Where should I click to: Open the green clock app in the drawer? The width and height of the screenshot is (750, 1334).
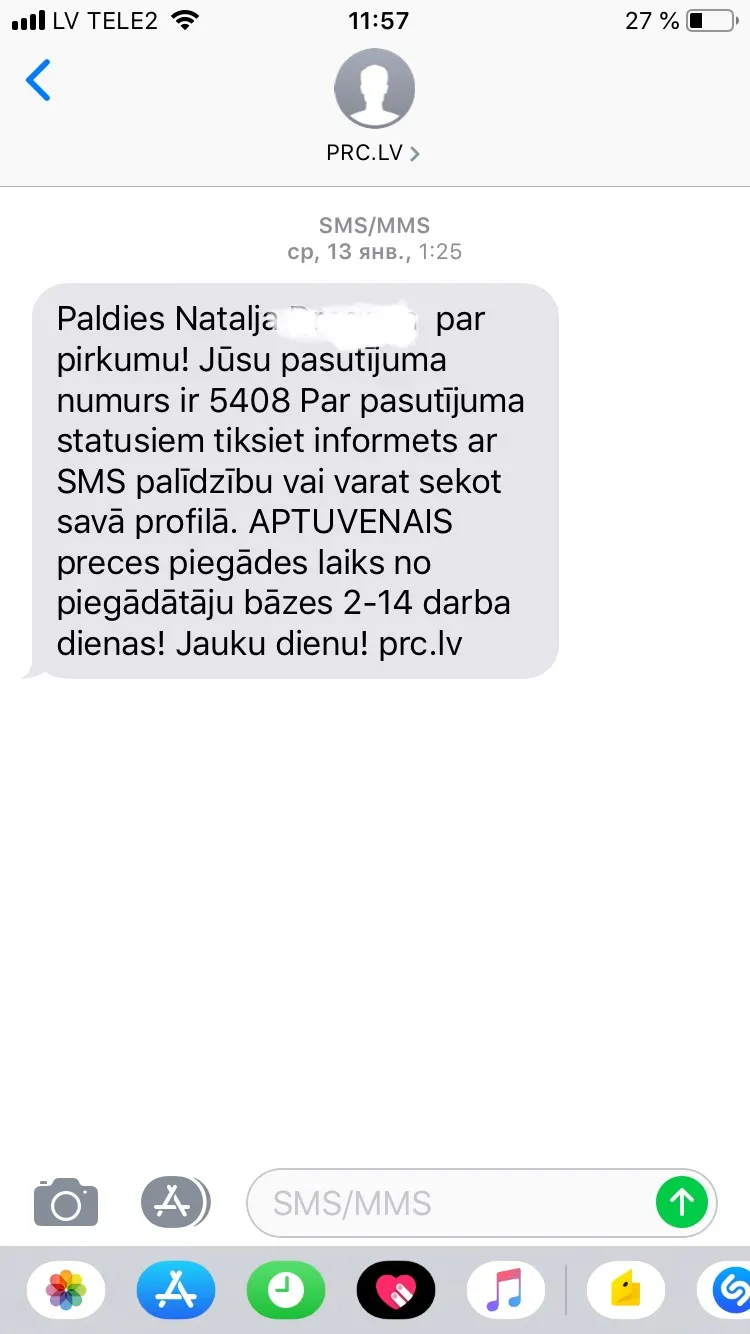point(286,1290)
